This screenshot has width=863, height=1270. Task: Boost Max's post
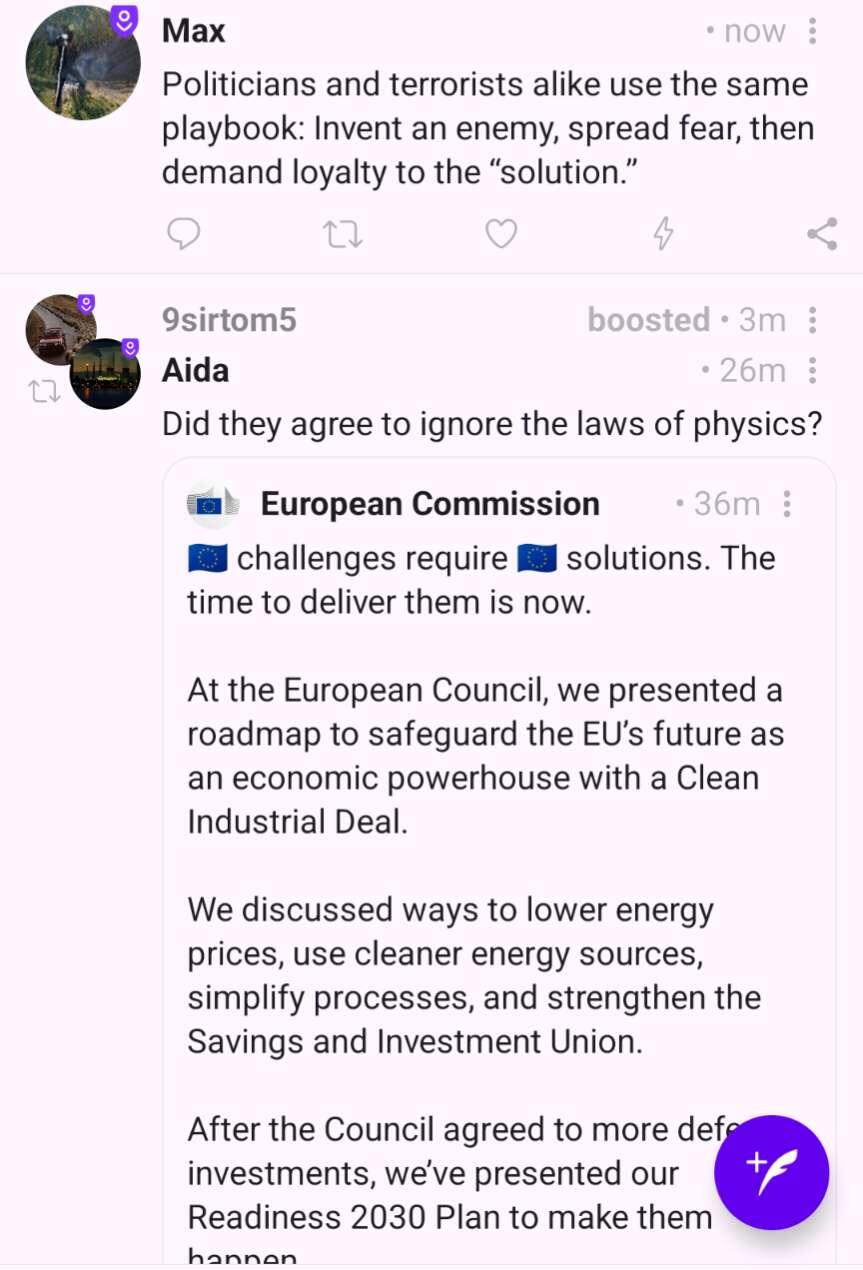343,234
